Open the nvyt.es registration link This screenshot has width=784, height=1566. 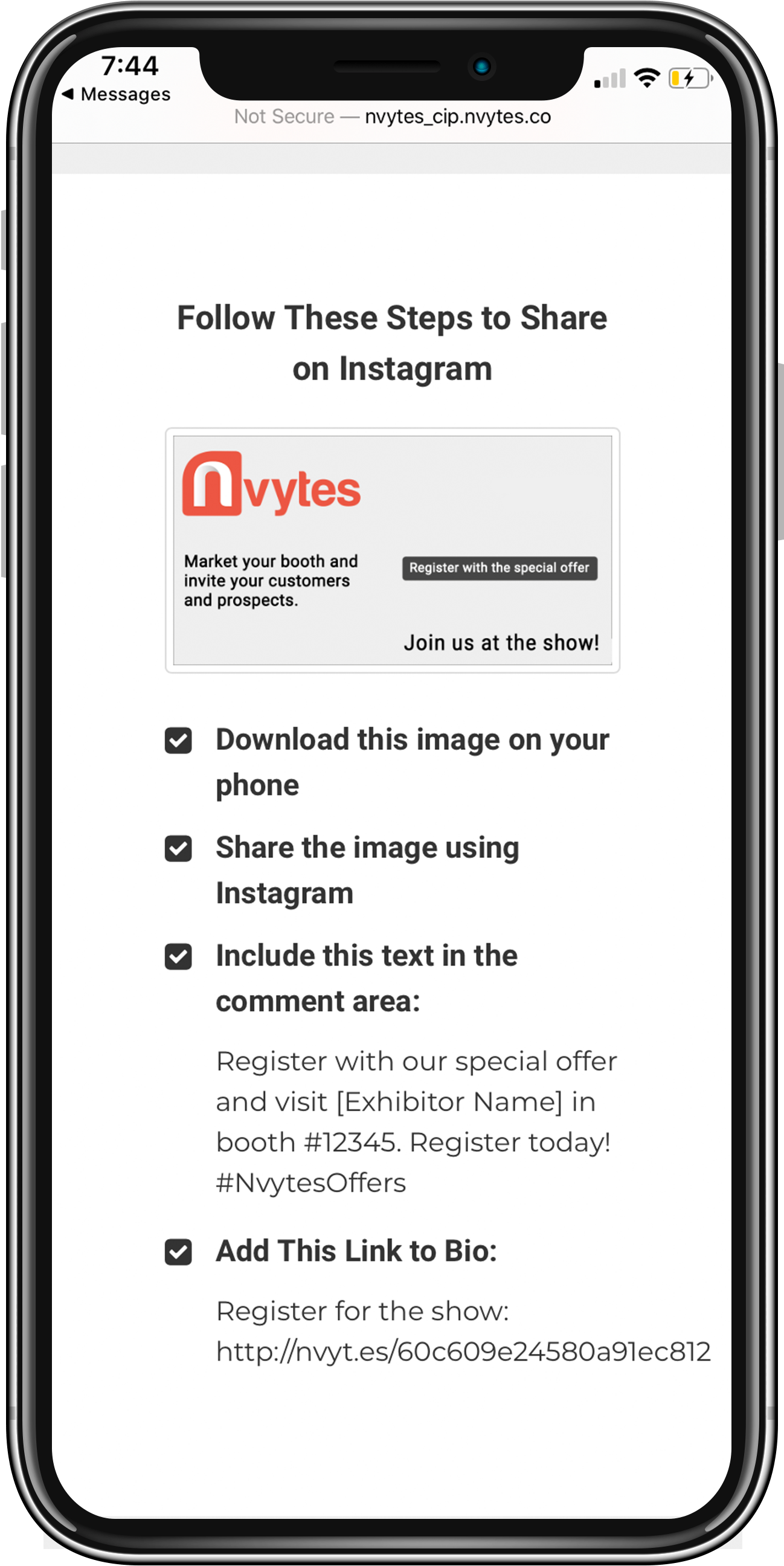pos(463,1351)
